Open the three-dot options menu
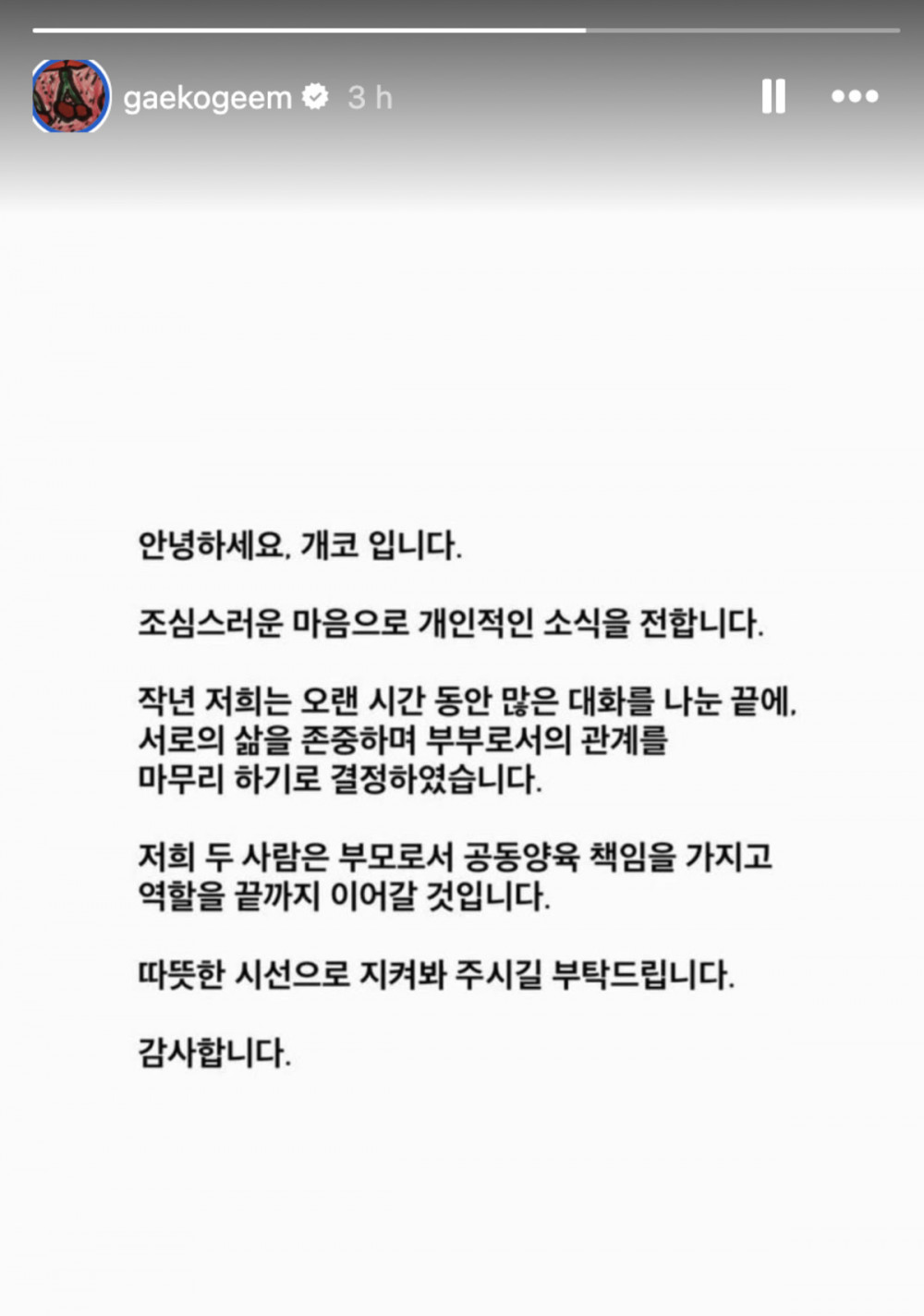Image resolution: width=924 pixels, height=1316 pixels. pos(855,96)
